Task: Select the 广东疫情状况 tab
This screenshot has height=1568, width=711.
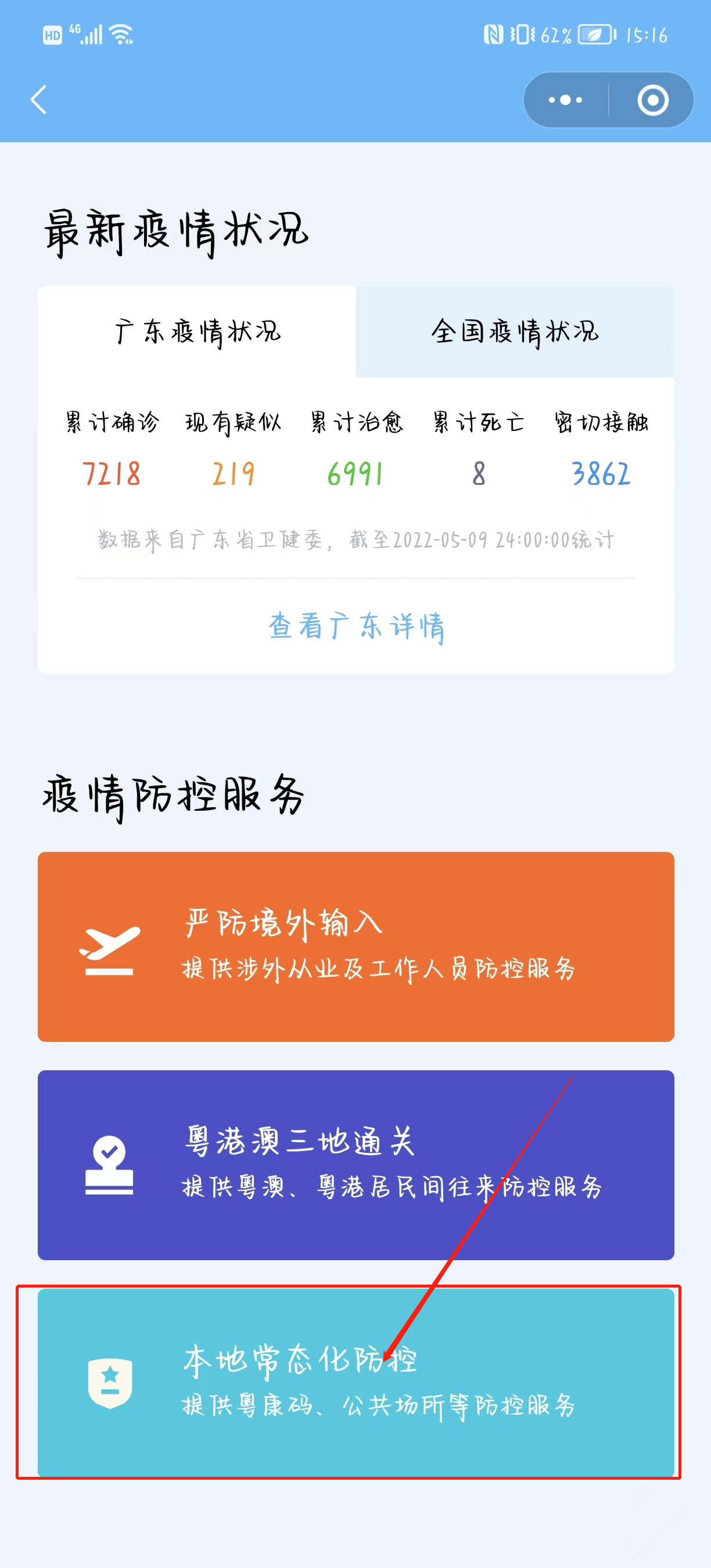Action: (198, 332)
